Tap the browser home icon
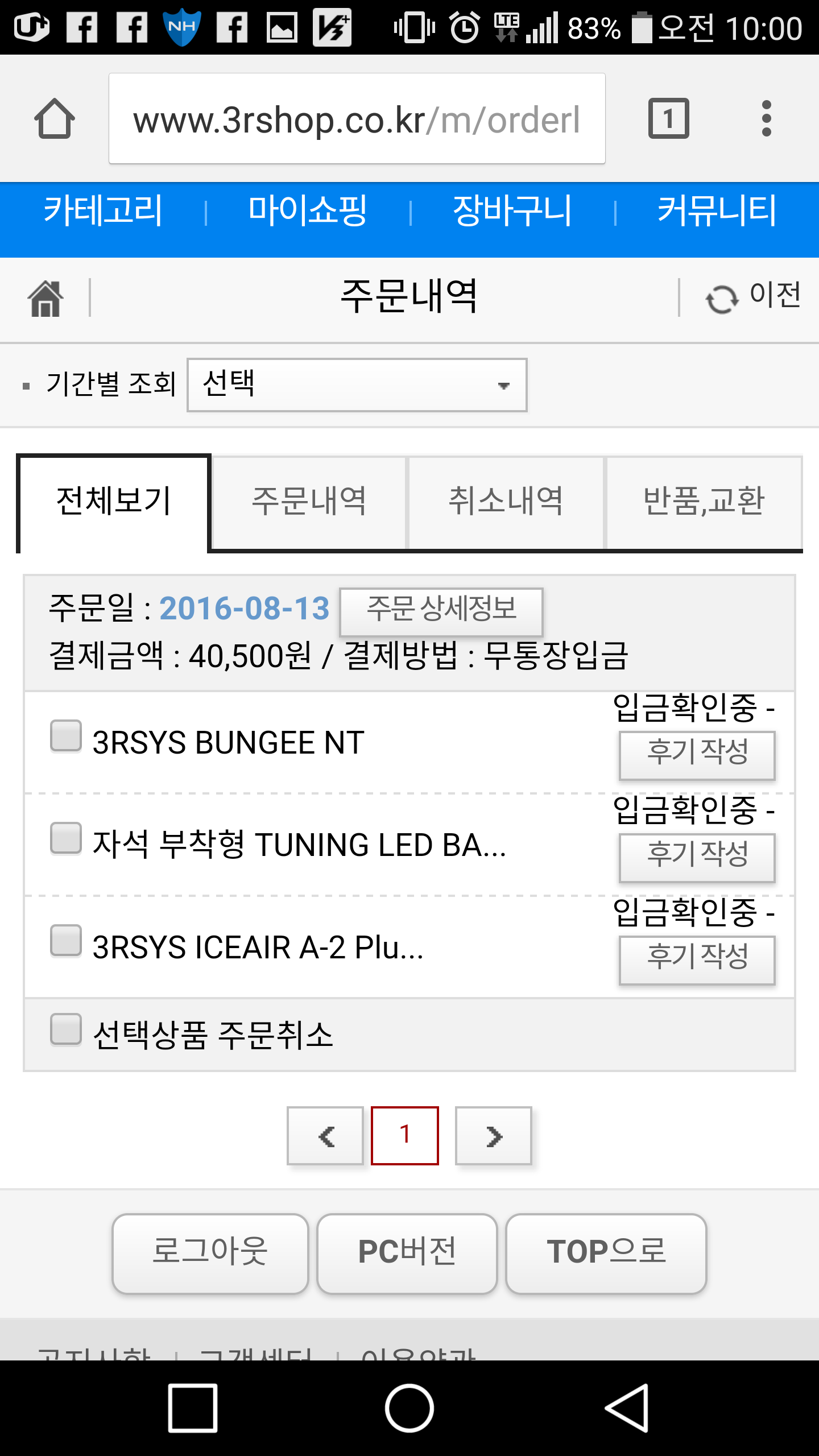The width and height of the screenshot is (819, 1456). (x=55, y=118)
